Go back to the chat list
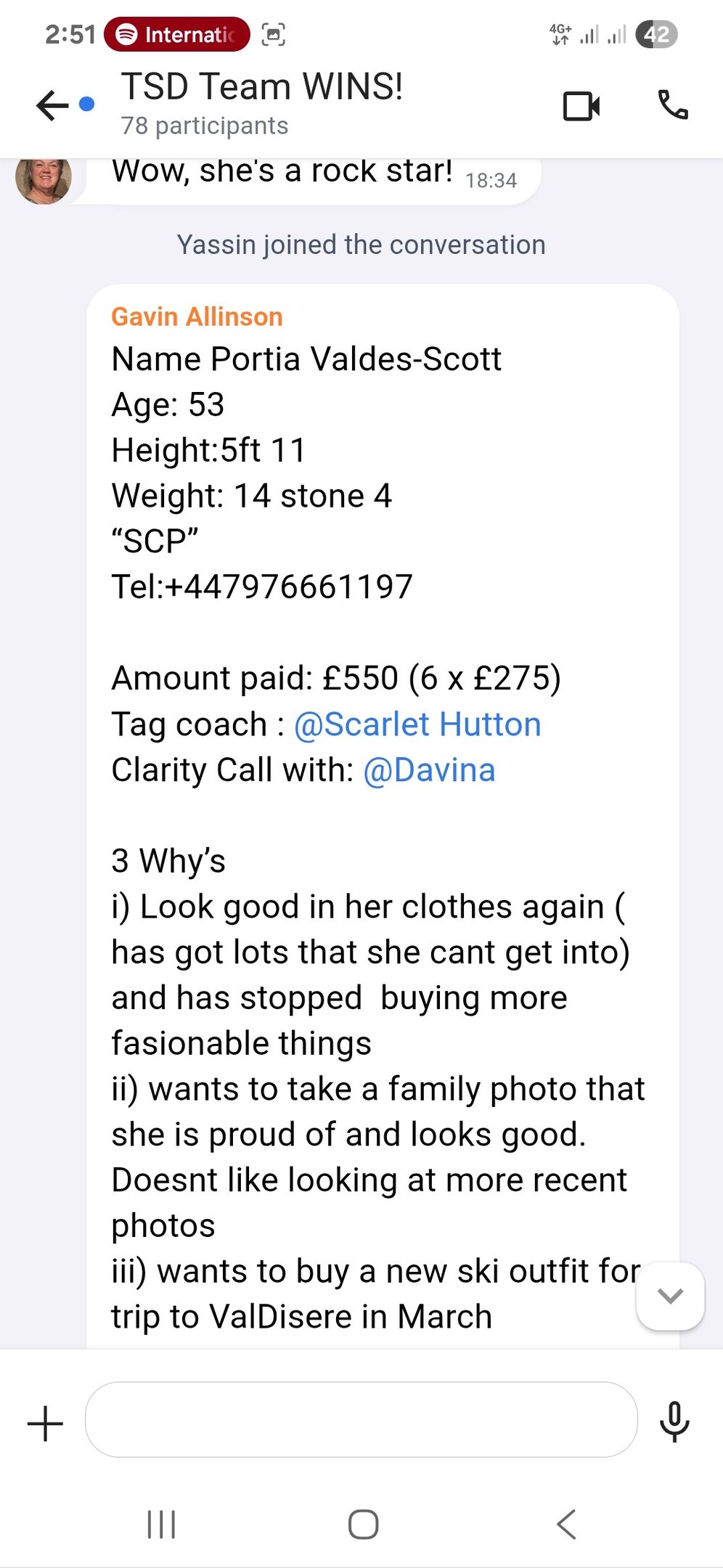This screenshot has height=1568, width=723. (x=52, y=106)
